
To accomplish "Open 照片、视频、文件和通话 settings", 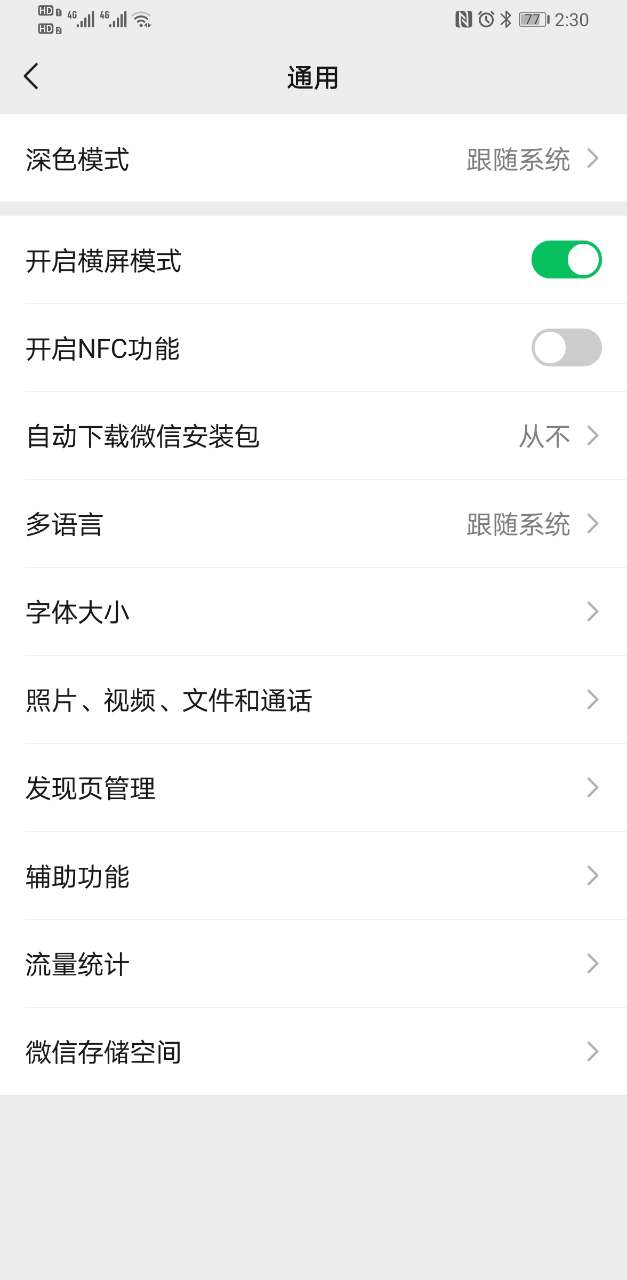I will click(313, 700).
